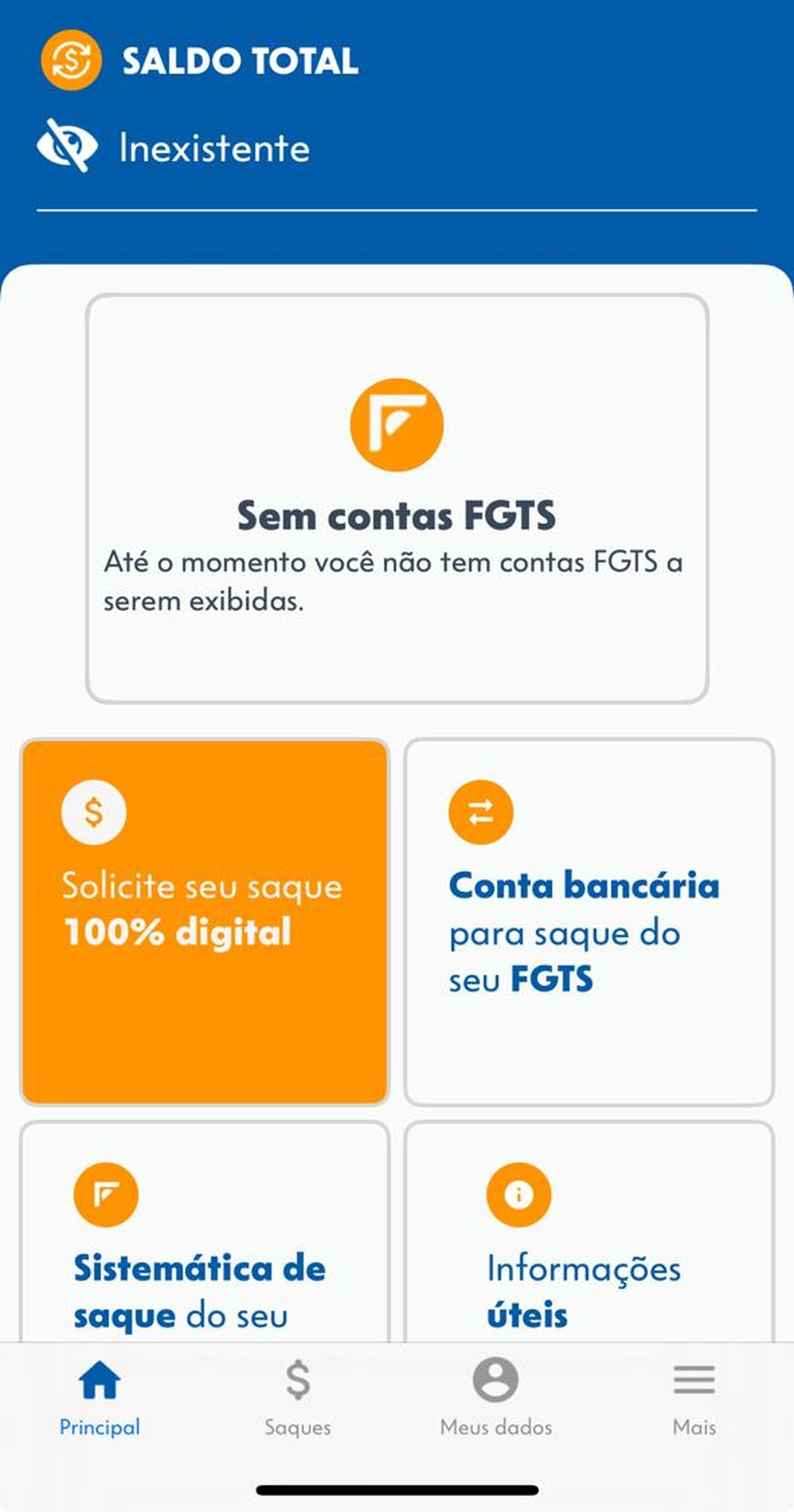Switch to the Principal tab
Viewport: 794px width, 1512px height.
click(x=99, y=1399)
